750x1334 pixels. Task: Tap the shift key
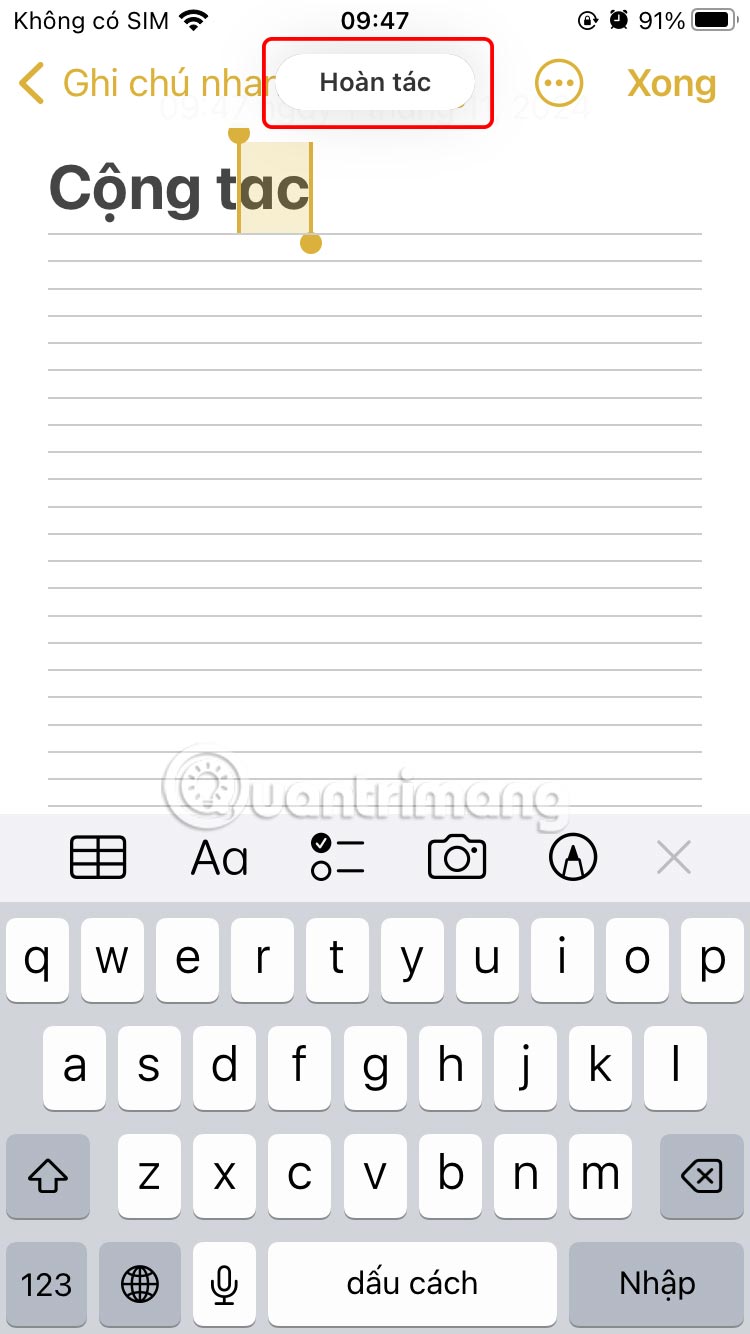coord(47,1176)
